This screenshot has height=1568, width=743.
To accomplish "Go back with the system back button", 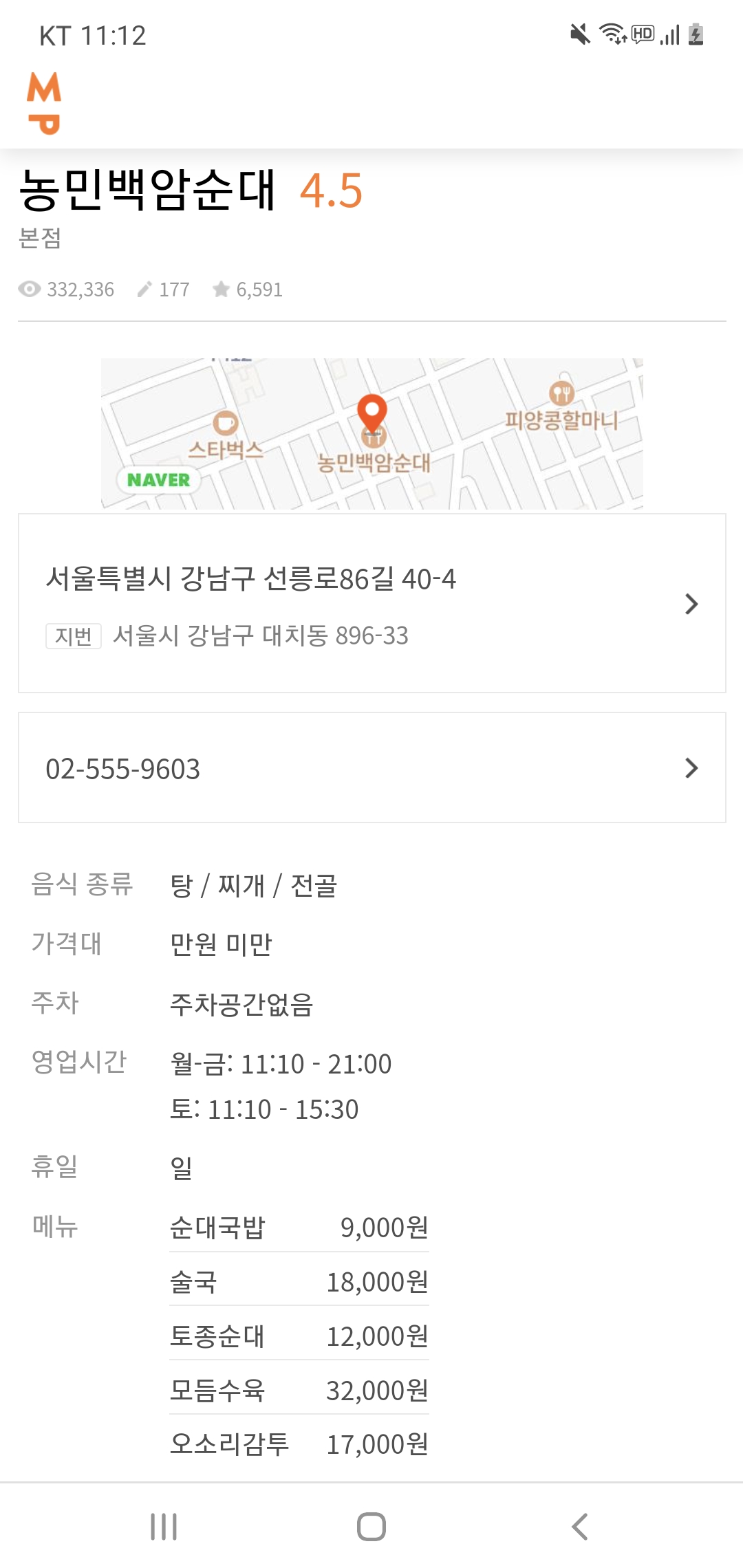I will pos(579,1527).
